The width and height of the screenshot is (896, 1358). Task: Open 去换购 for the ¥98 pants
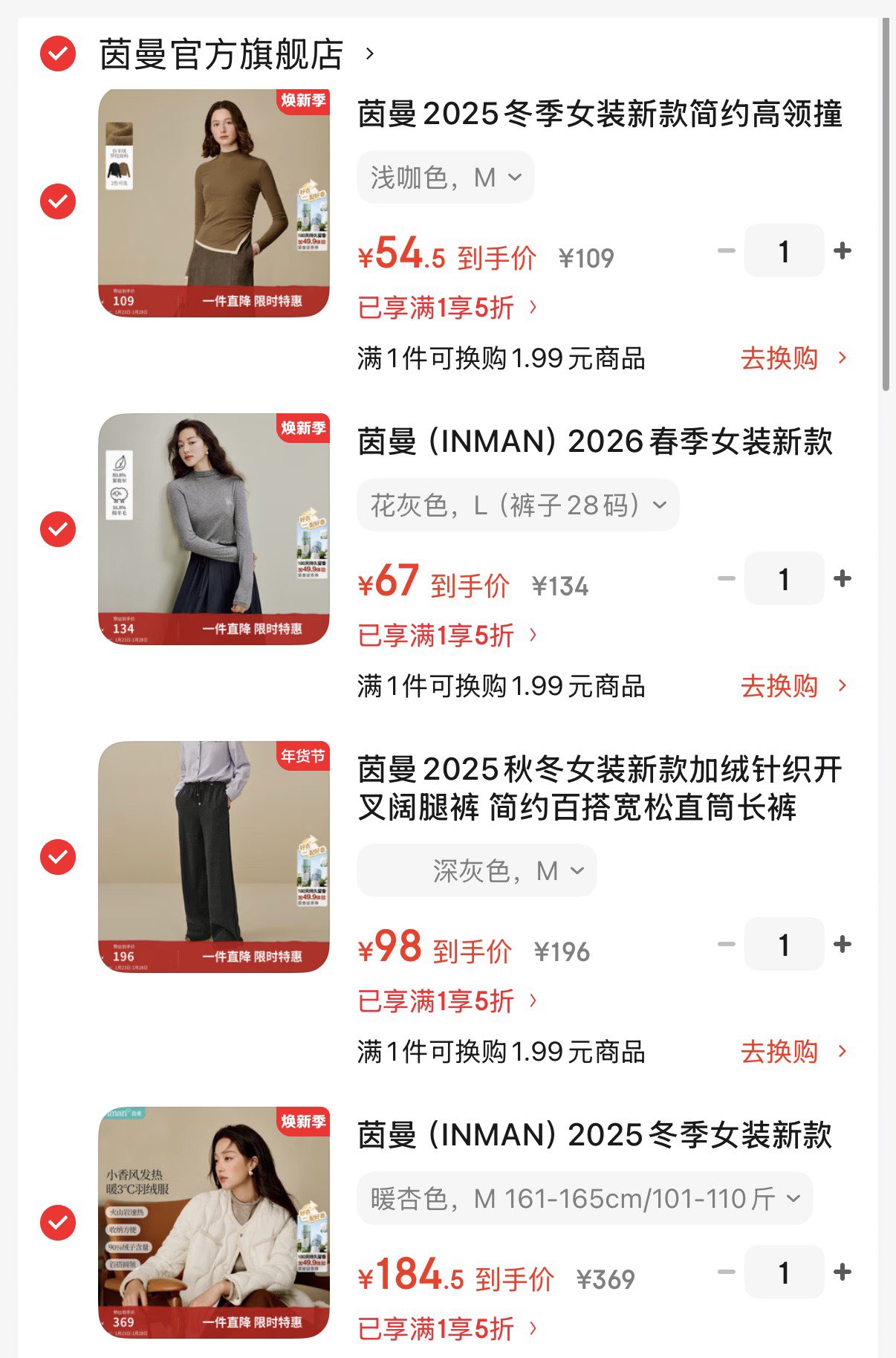click(792, 1052)
